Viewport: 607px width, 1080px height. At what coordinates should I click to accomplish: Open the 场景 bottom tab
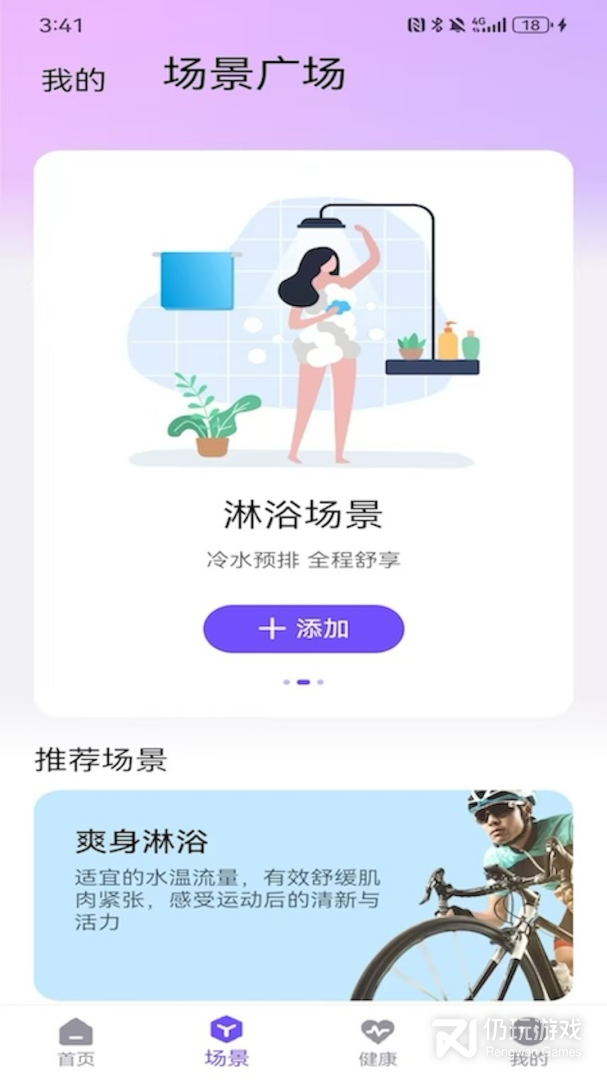tap(226, 1041)
